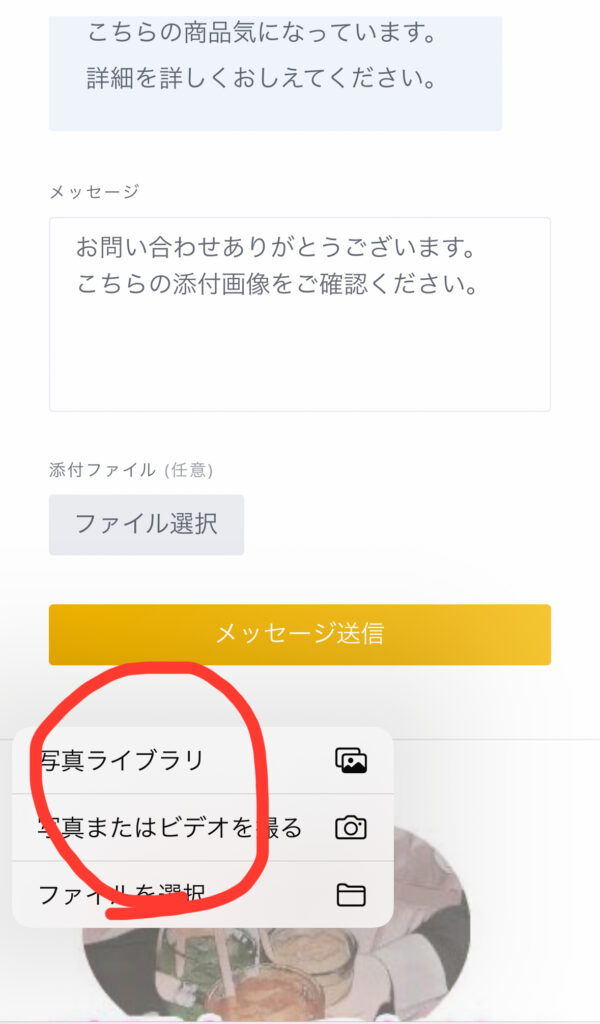
Task: Tap the メッセージ text field
Action: point(299,314)
